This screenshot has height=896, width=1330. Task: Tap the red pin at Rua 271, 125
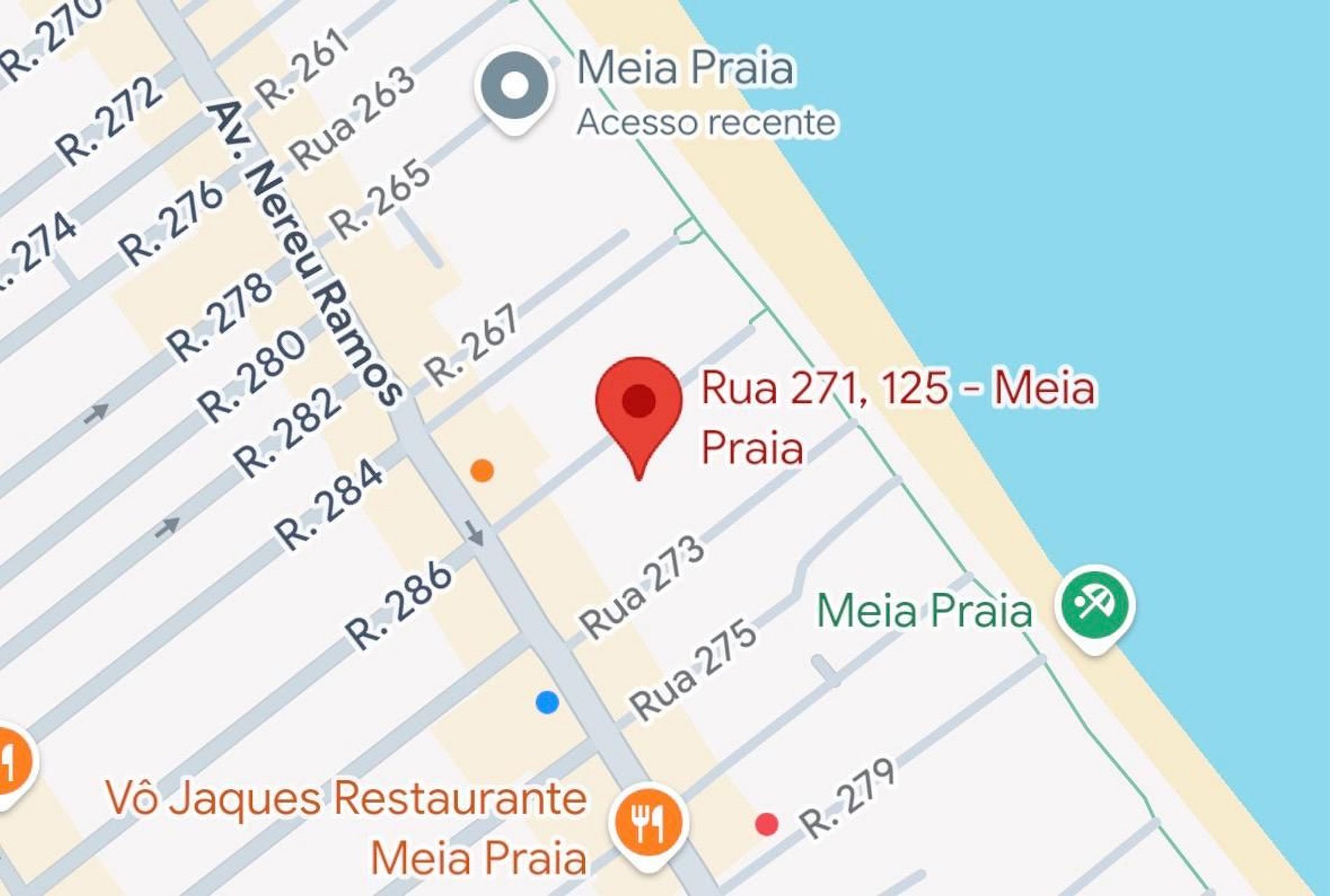pos(638,407)
